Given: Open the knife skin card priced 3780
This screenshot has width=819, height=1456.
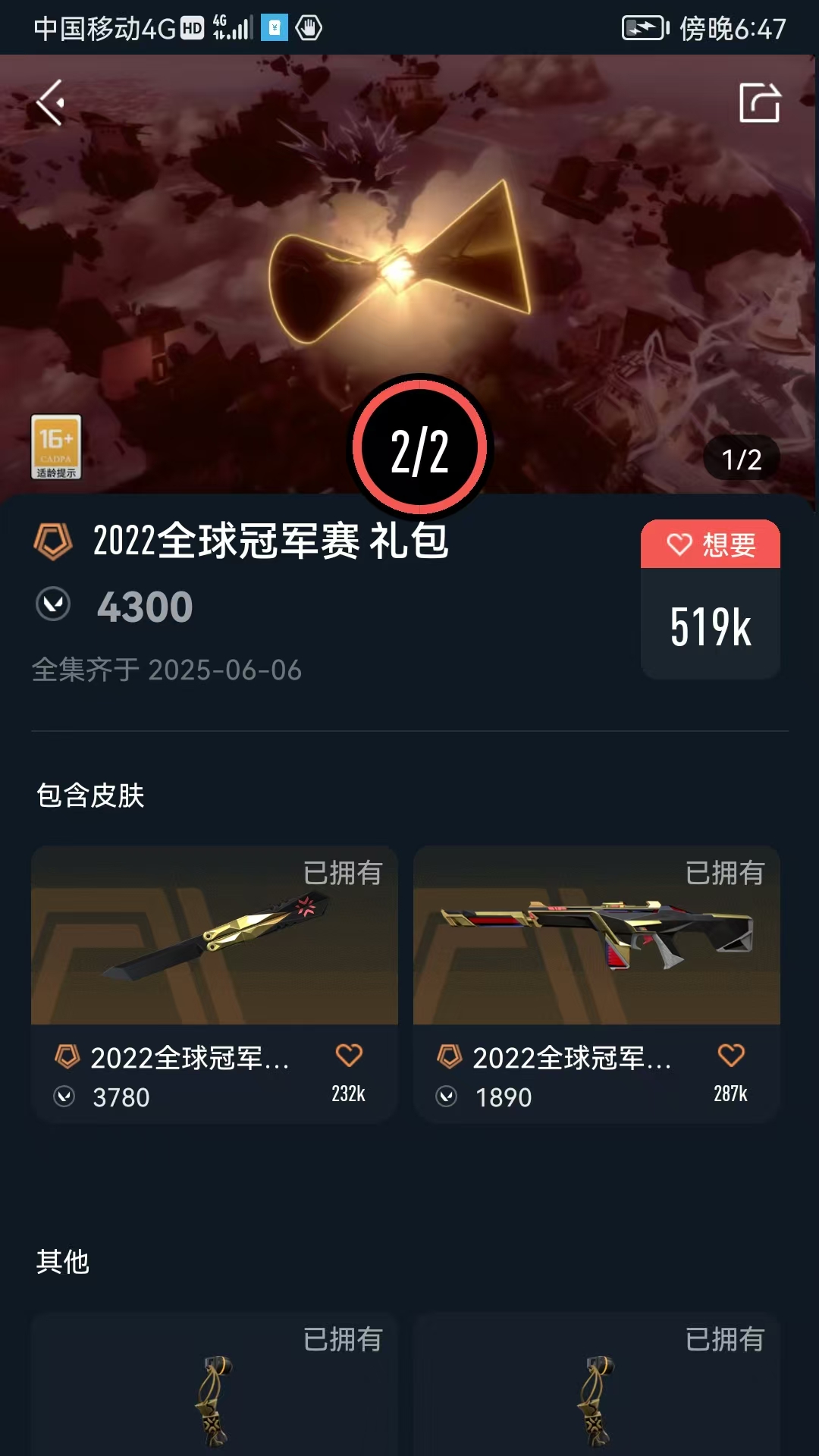Looking at the screenshot, I should click(x=215, y=984).
